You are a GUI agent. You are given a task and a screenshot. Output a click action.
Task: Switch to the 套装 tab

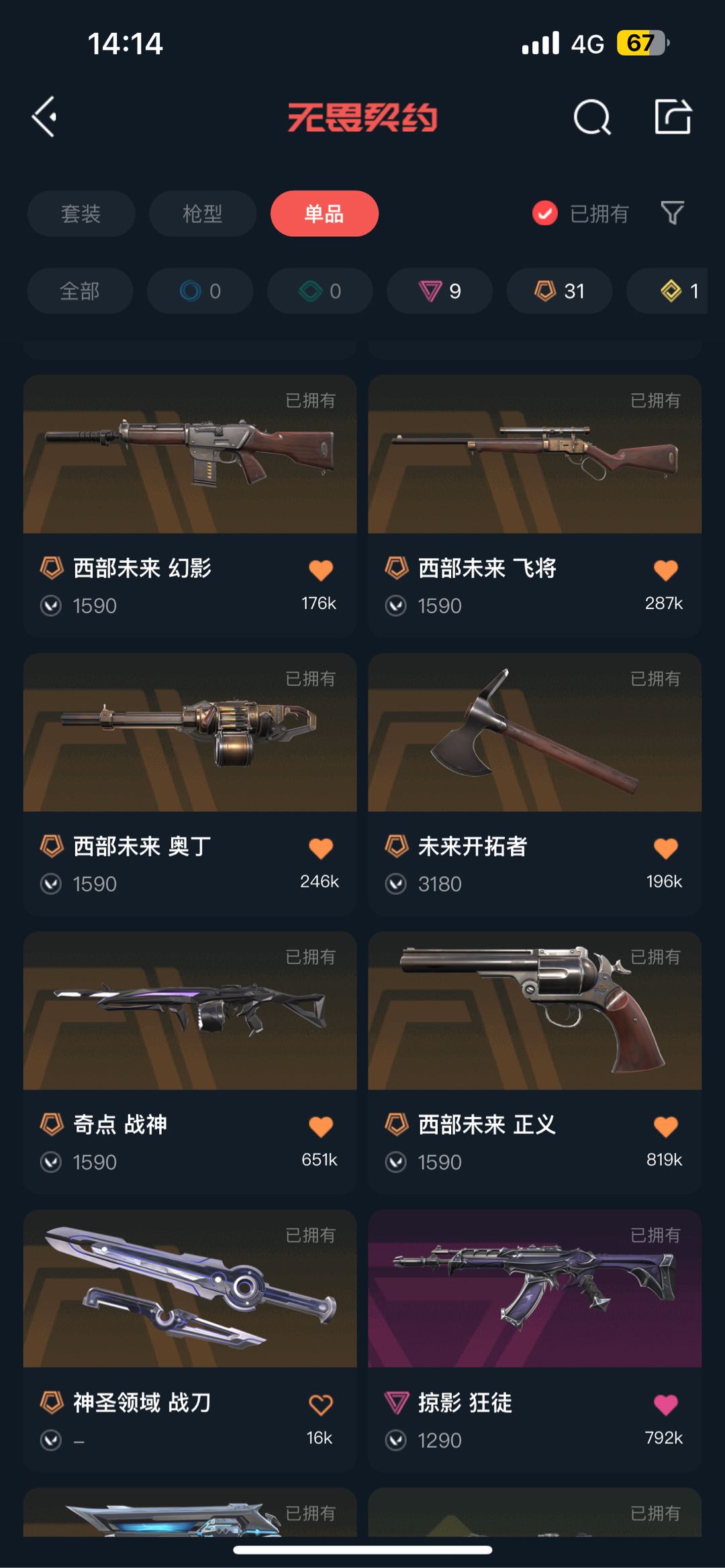(81, 213)
